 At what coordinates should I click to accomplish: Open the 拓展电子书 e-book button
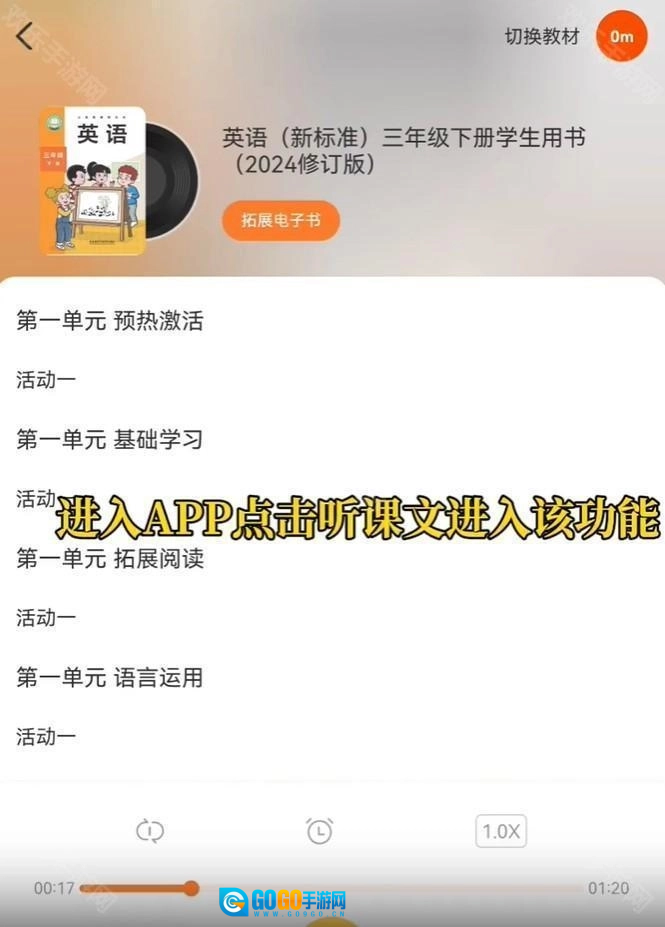point(281,220)
